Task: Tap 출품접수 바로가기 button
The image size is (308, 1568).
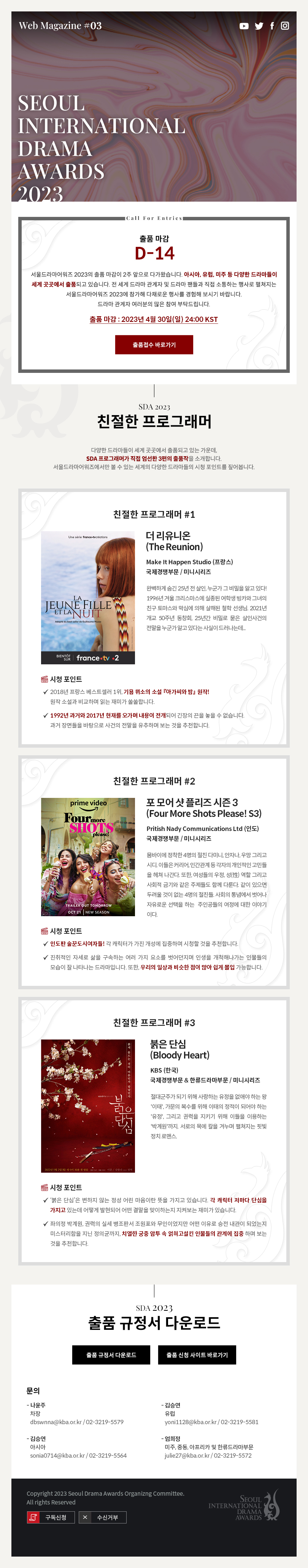Action: (154, 344)
